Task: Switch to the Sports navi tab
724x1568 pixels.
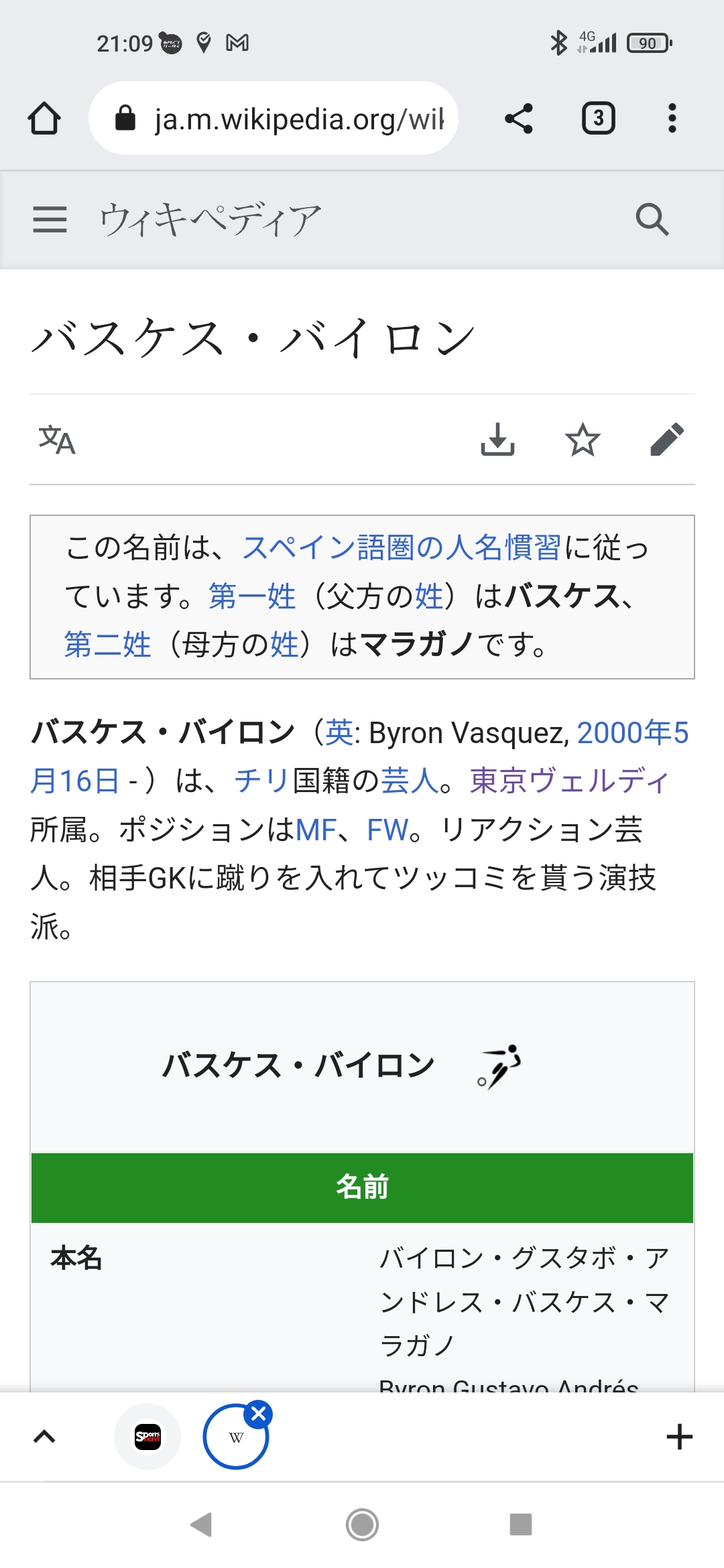Action: point(147,1437)
